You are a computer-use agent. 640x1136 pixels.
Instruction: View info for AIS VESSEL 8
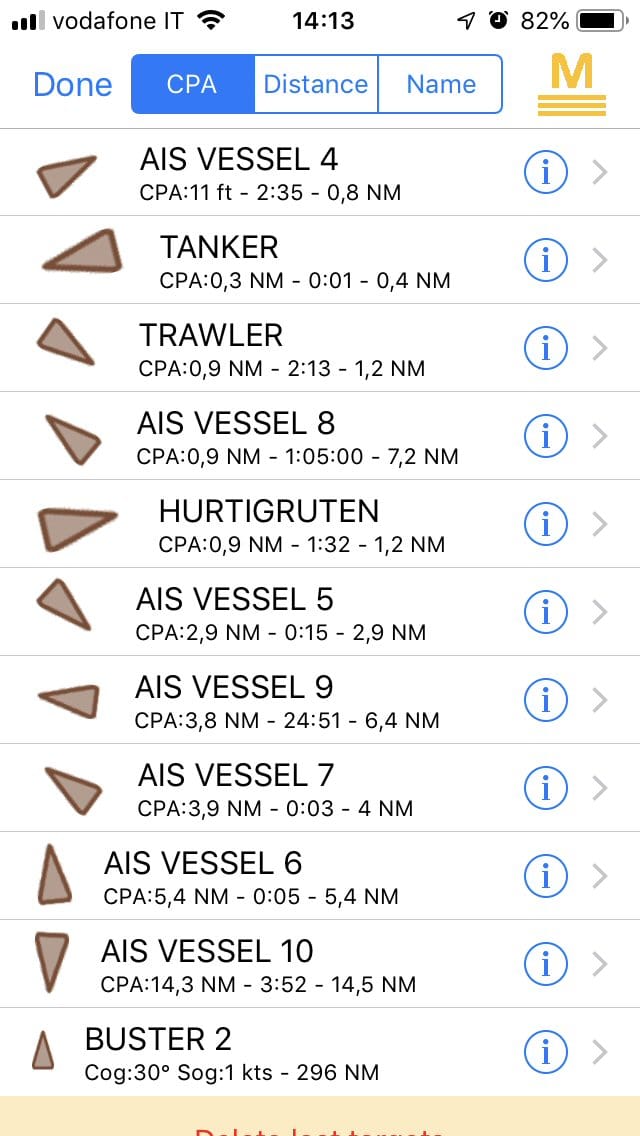pyautogui.click(x=545, y=436)
